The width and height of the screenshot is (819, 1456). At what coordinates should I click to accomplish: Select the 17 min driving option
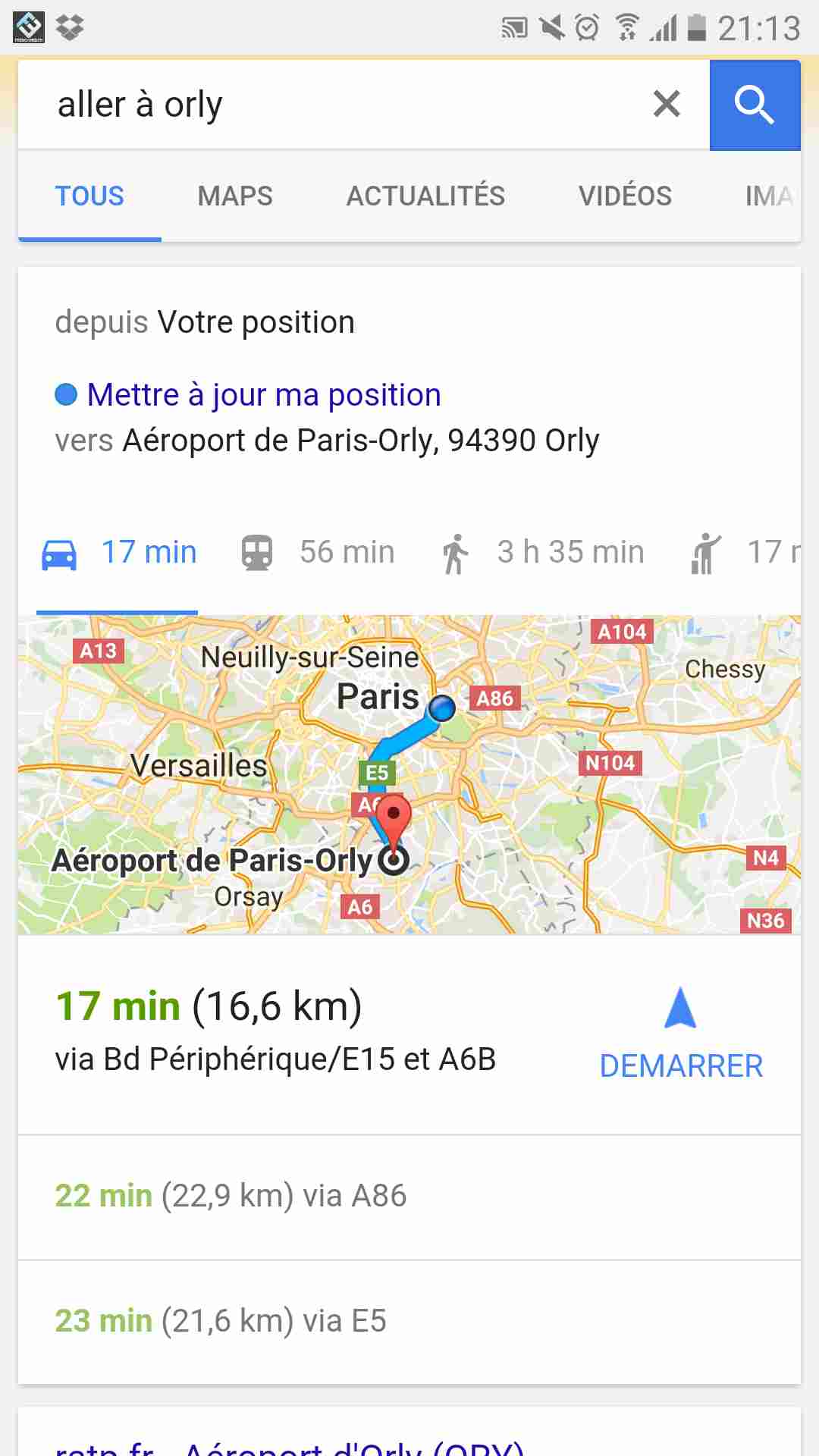(x=118, y=553)
